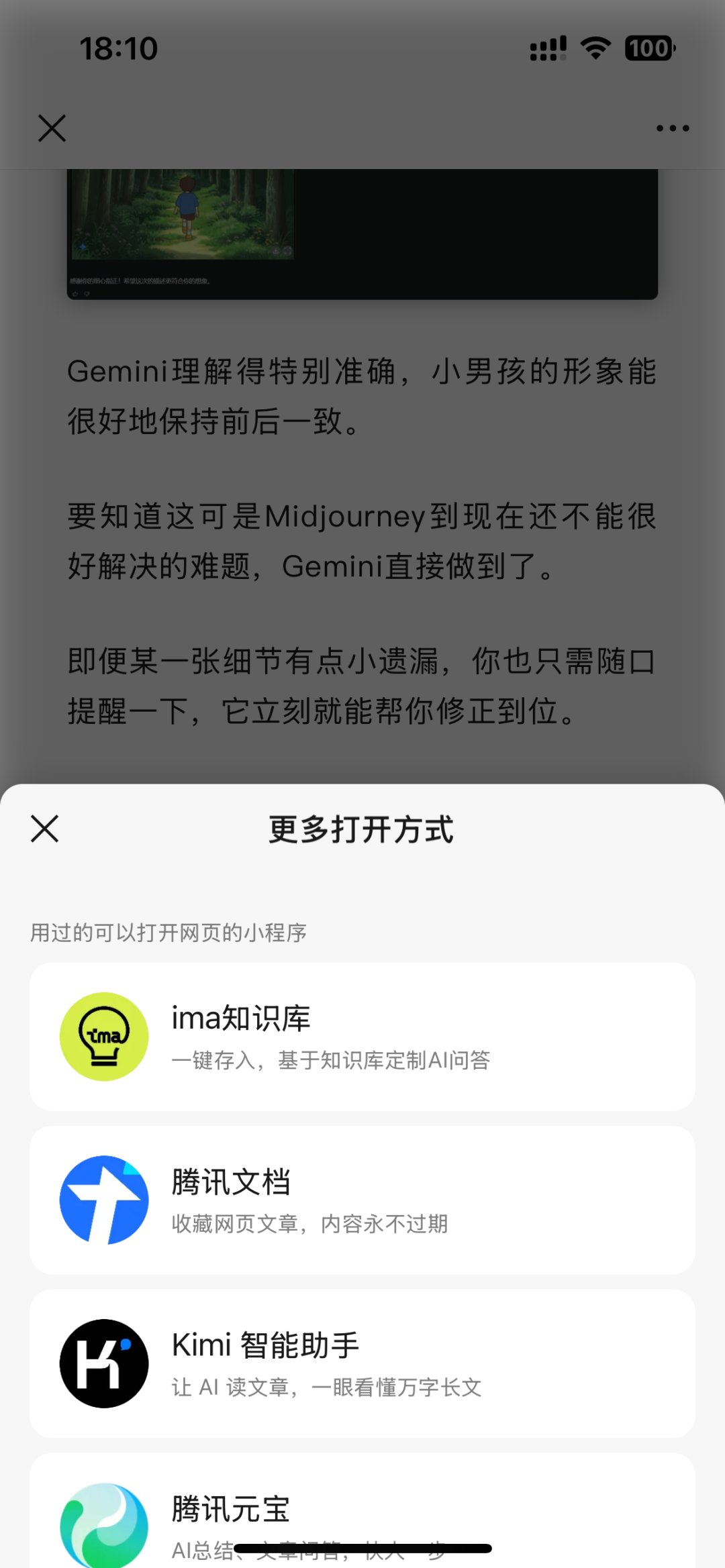Screen dimensions: 725x1568
Task: Open page with ima知识库 mini program
Action: [x=362, y=1036]
